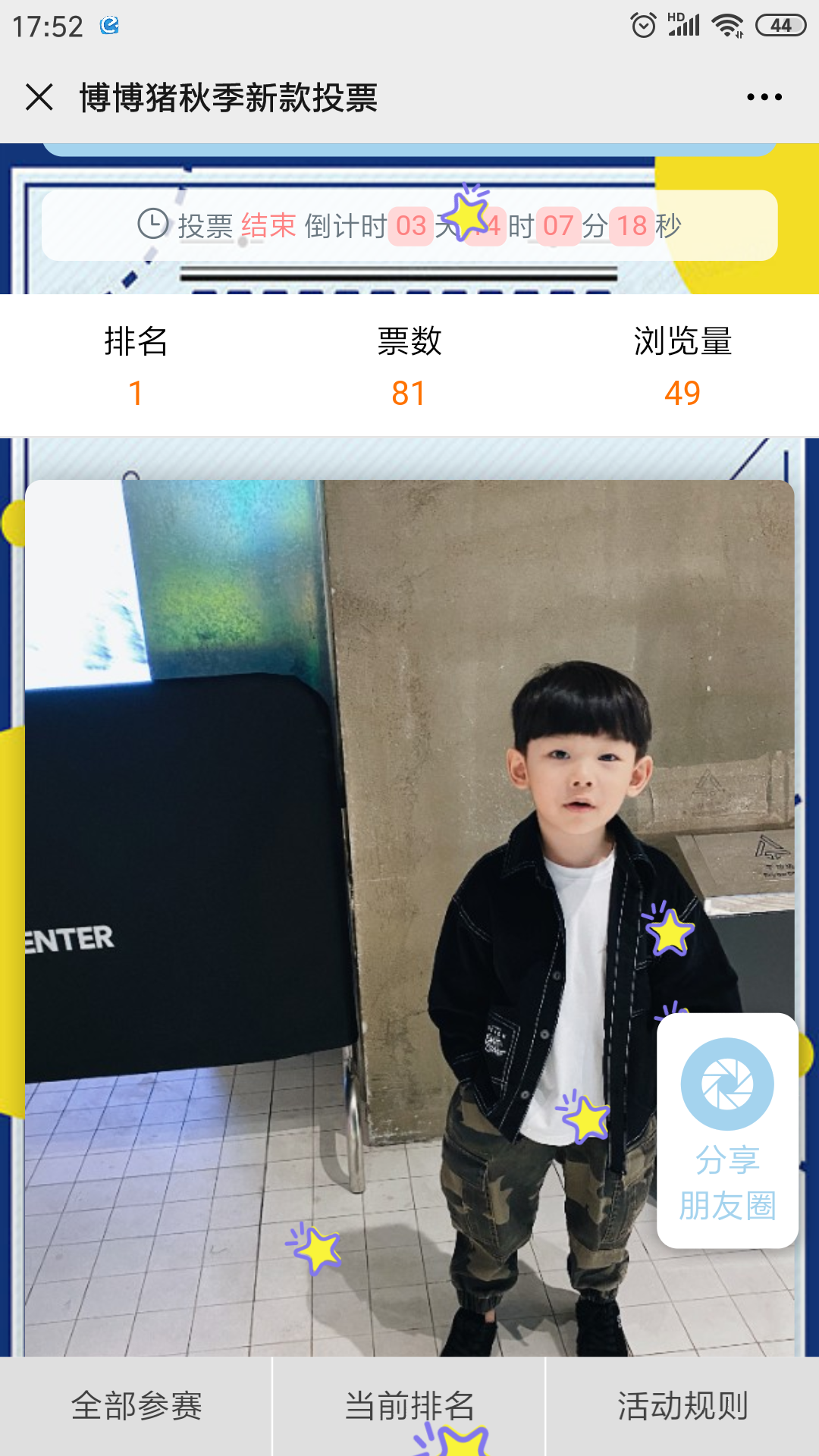The width and height of the screenshot is (819, 1456).
Task: Close the voting page
Action: (39, 97)
